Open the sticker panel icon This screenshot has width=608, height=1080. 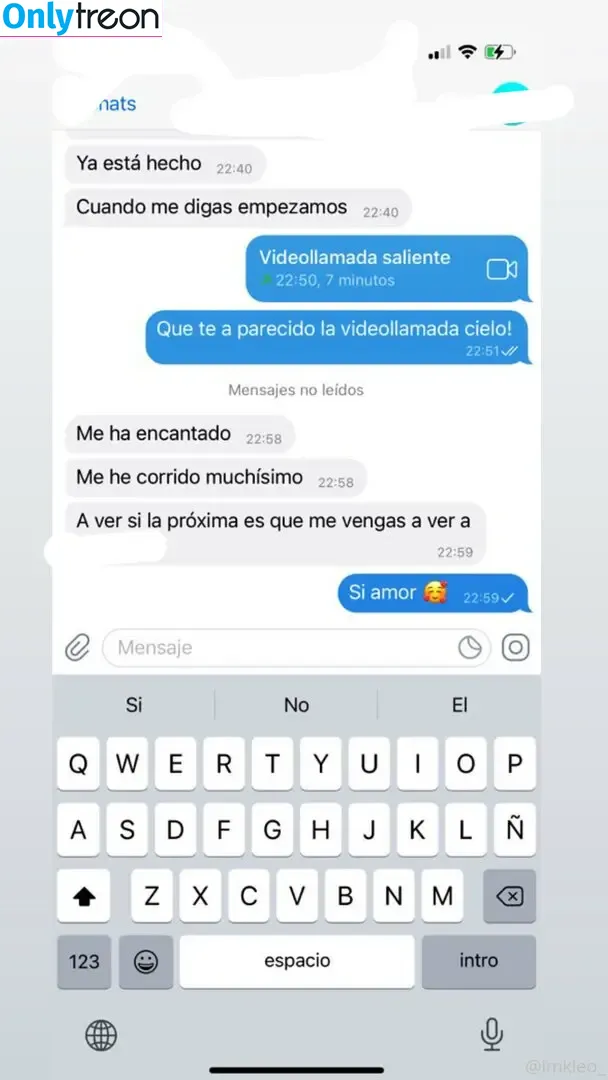click(x=470, y=648)
